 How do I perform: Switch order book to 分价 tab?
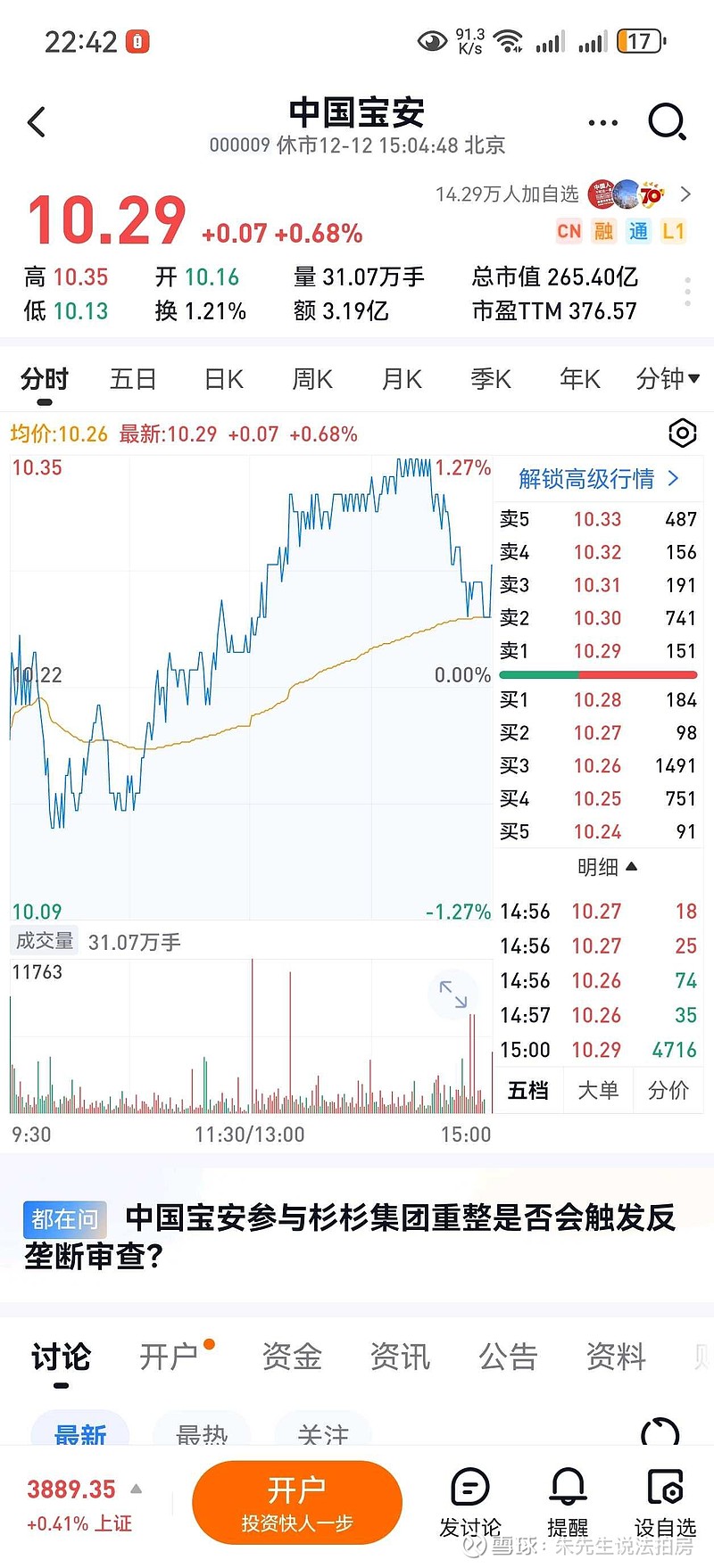668,1090
